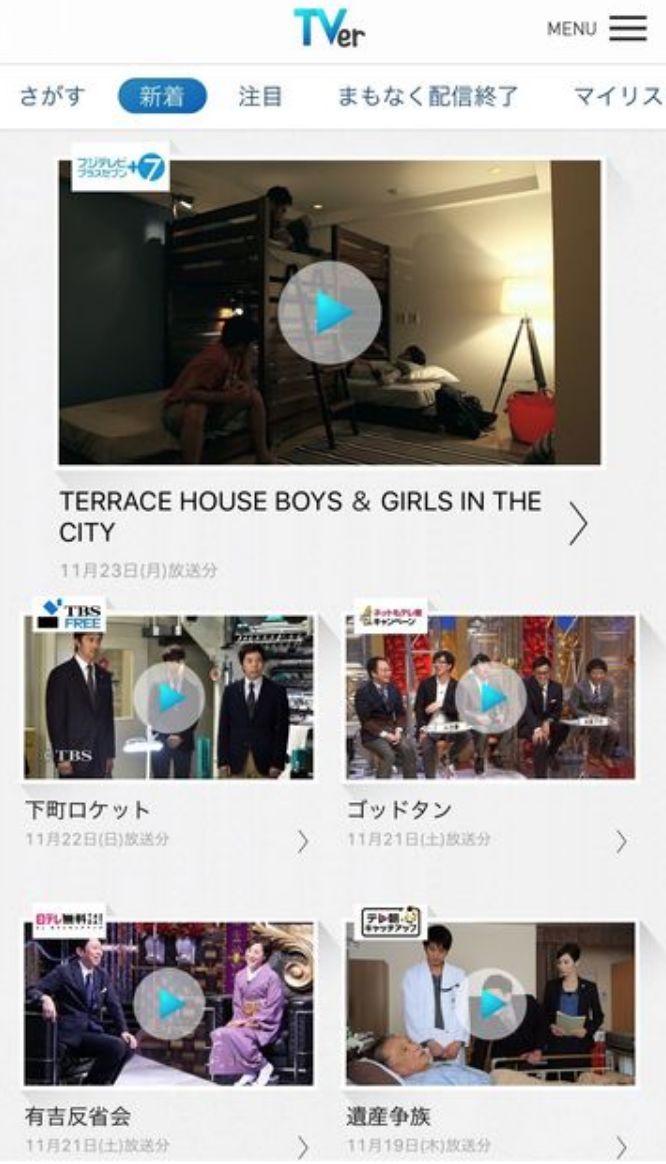
Task: Open the 遺産争族 details chevron
Action: 621,1146
